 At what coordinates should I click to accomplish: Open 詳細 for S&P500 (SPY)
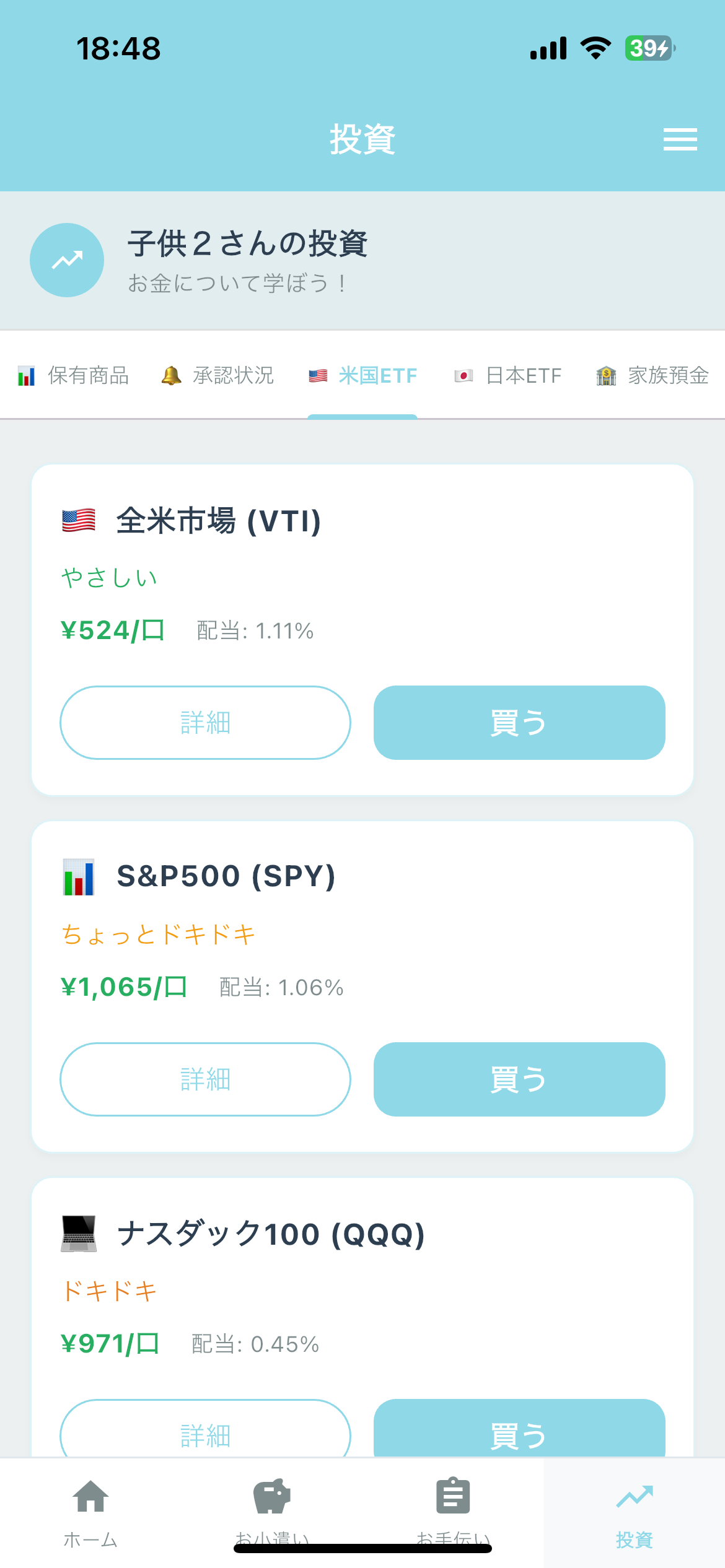click(x=205, y=1079)
